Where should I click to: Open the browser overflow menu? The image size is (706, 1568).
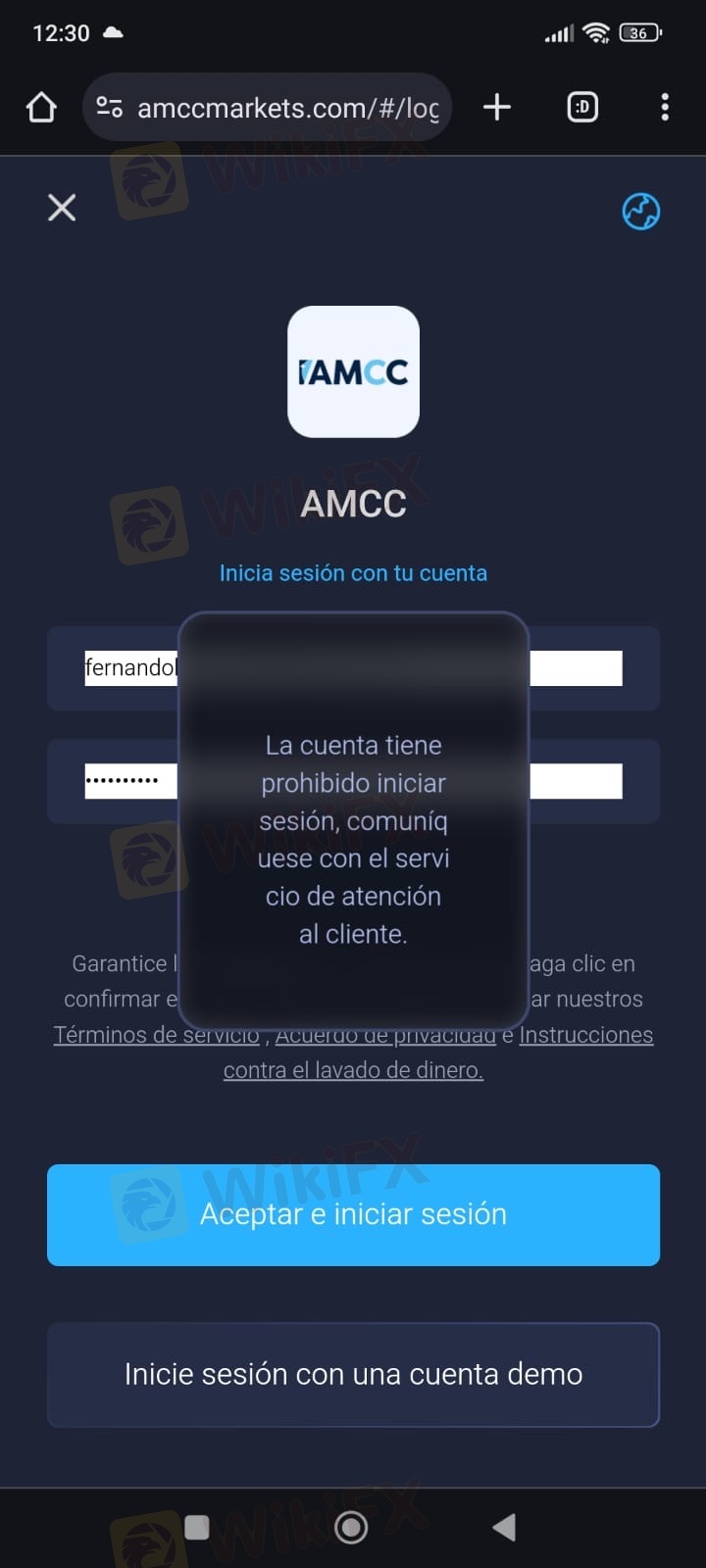point(665,108)
